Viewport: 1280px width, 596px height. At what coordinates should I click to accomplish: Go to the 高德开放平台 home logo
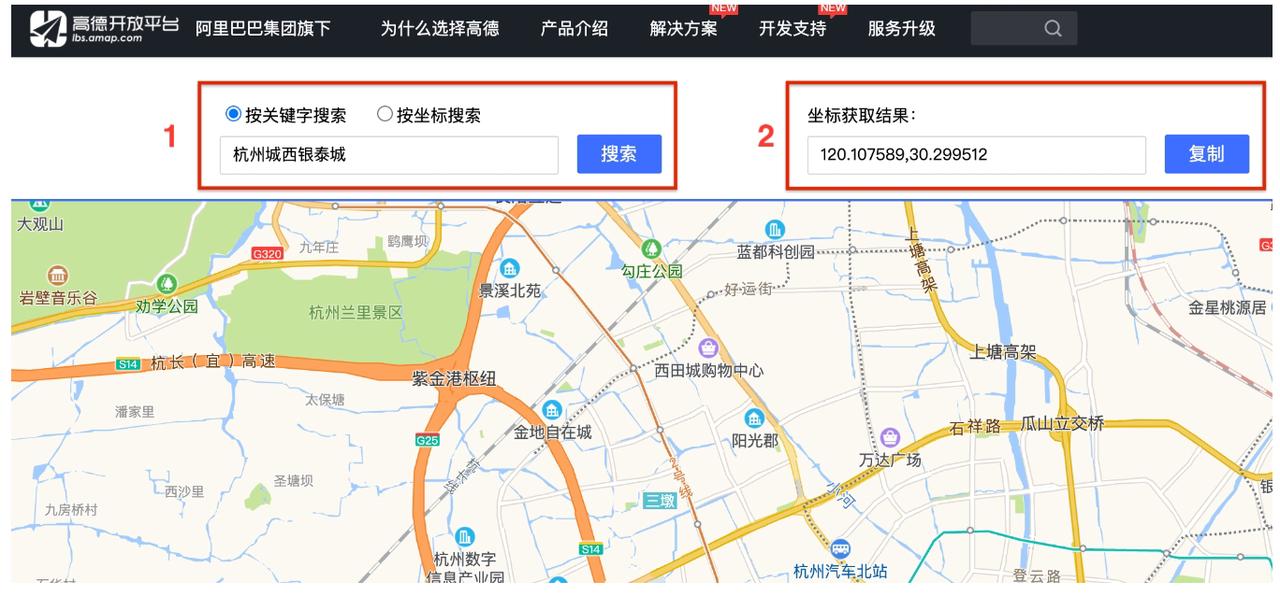point(104,28)
